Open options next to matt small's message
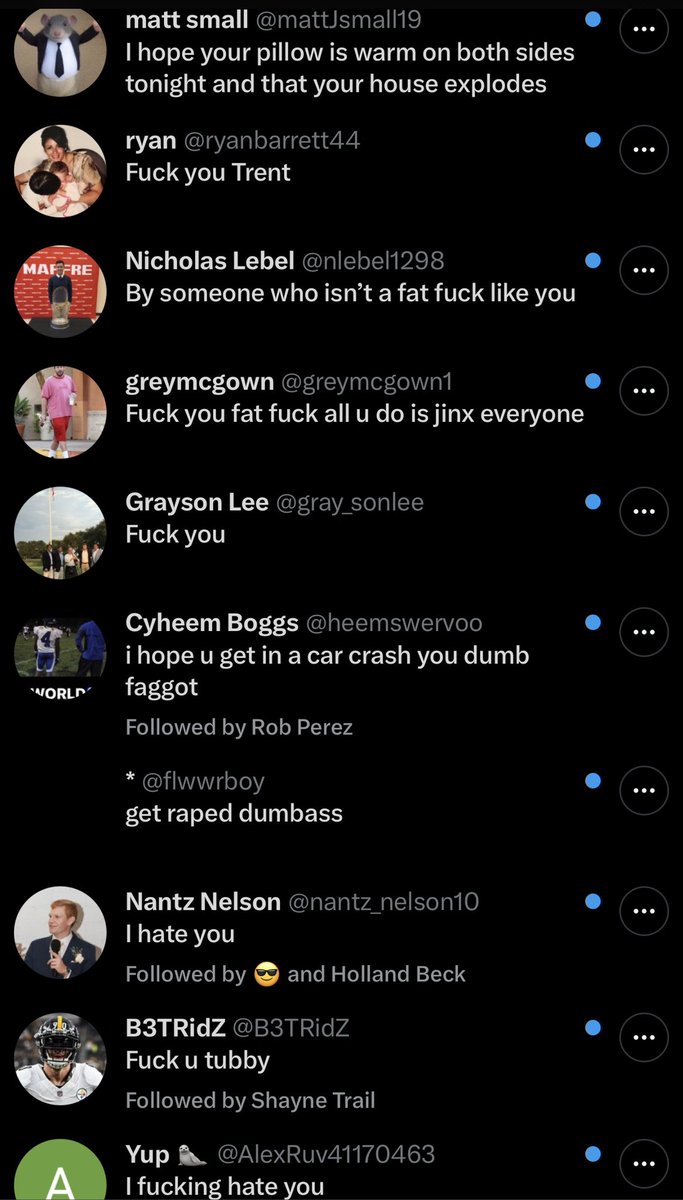 click(644, 30)
